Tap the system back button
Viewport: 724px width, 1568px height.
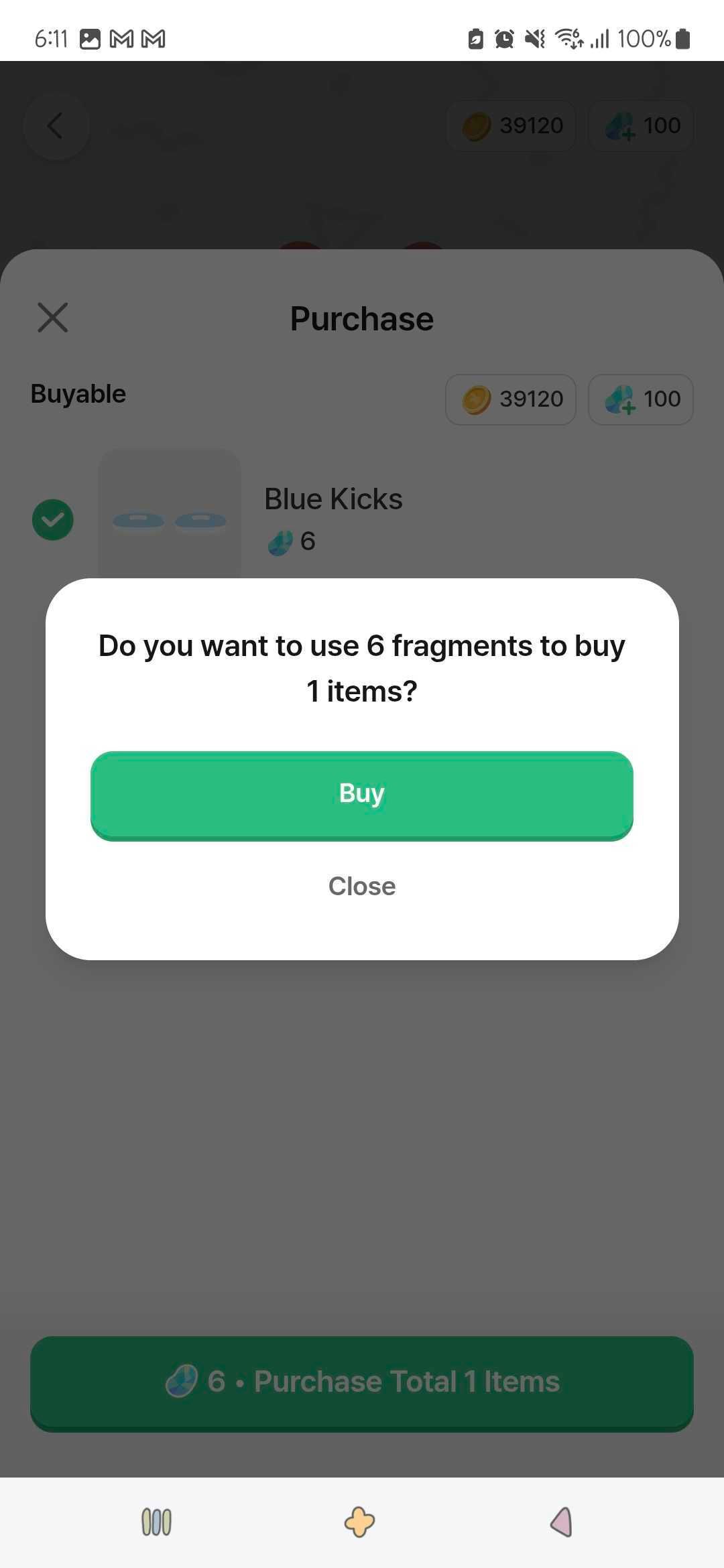click(562, 1522)
